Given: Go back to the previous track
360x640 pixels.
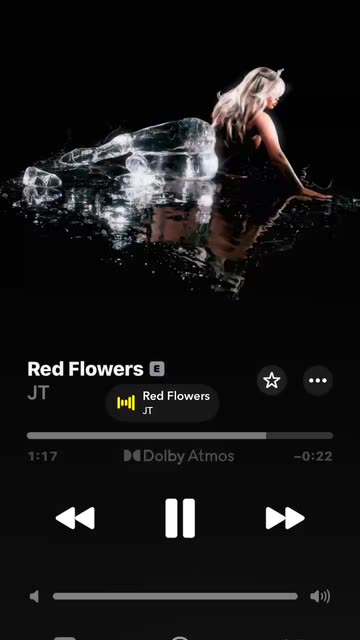Looking at the screenshot, I should [75, 518].
